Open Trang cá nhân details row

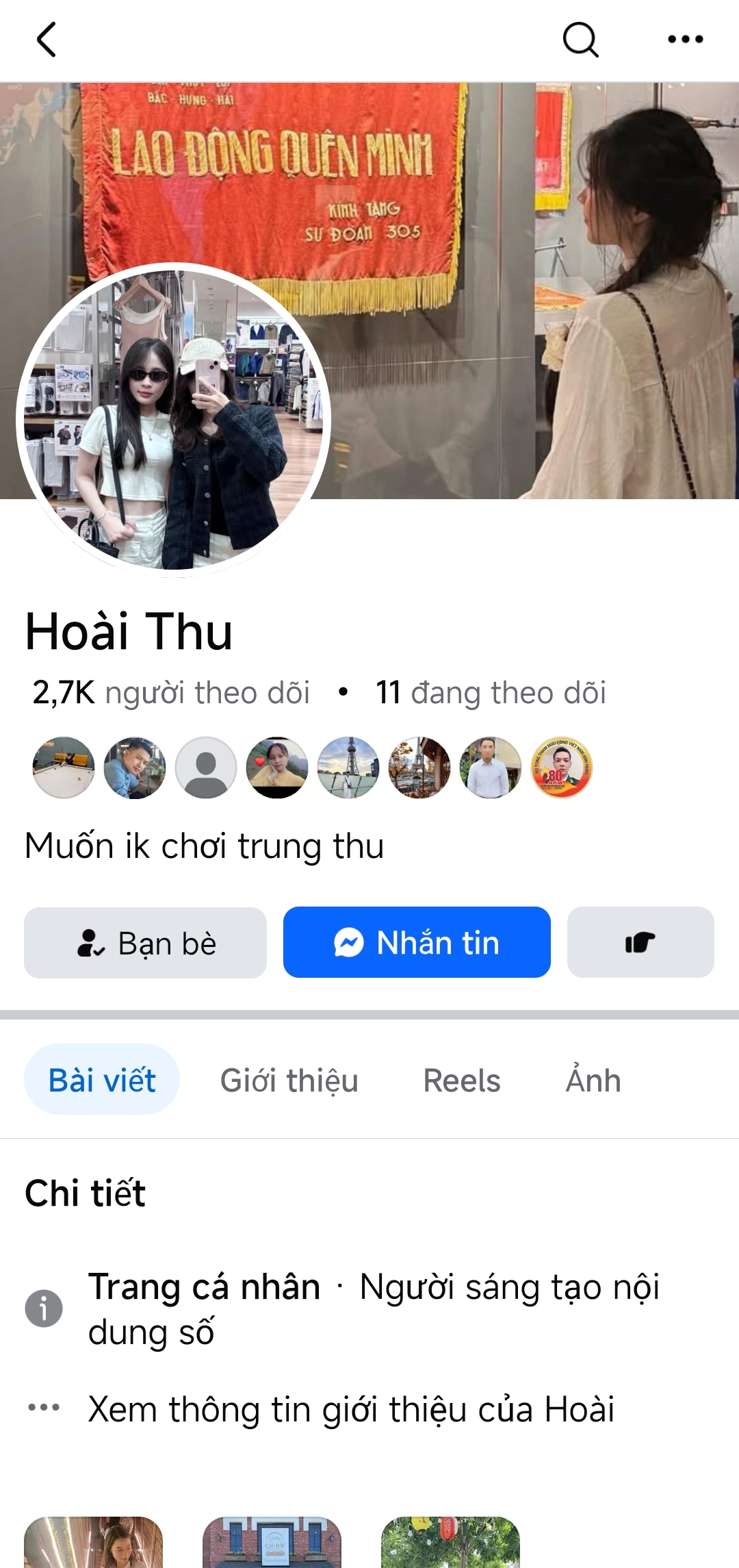(x=373, y=1308)
